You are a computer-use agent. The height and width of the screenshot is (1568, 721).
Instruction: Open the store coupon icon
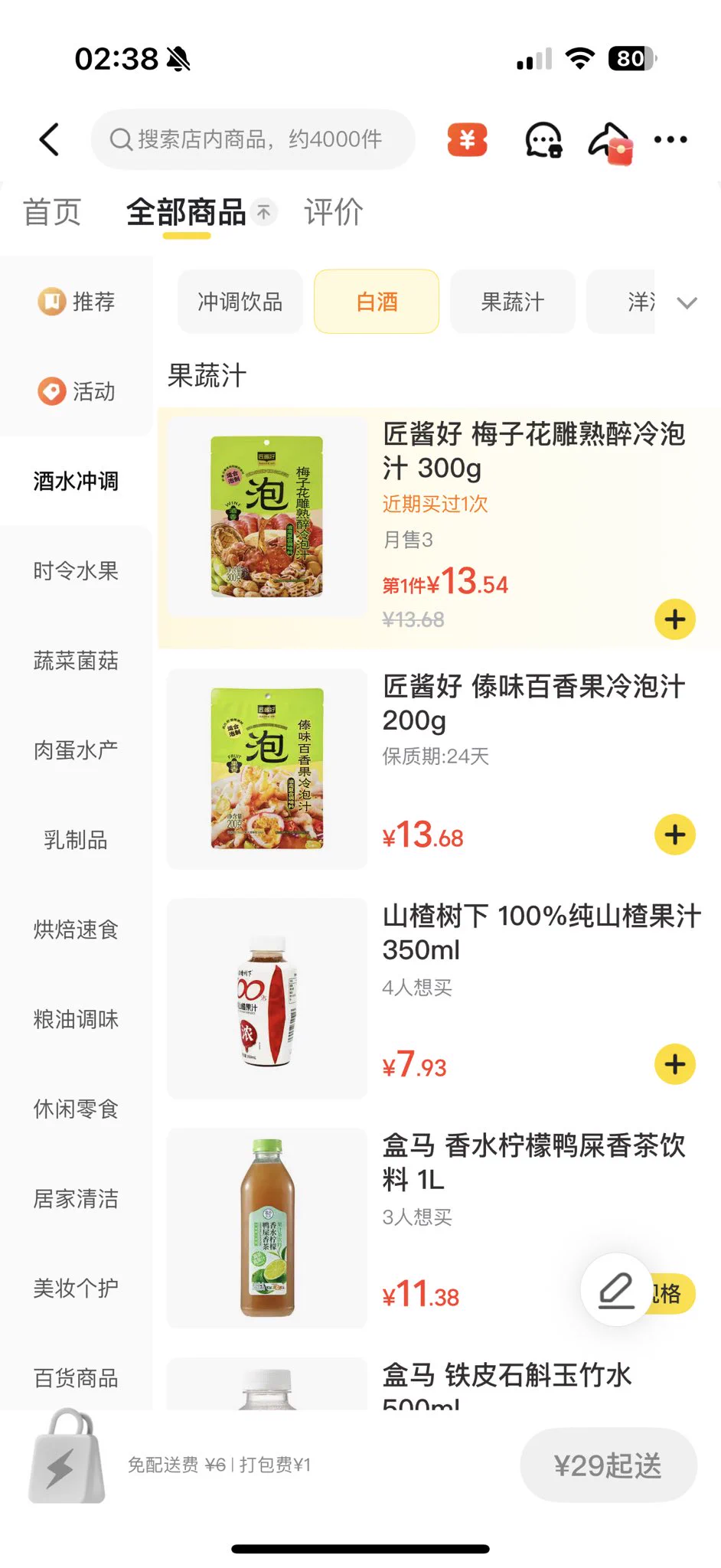[x=468, y=139]
